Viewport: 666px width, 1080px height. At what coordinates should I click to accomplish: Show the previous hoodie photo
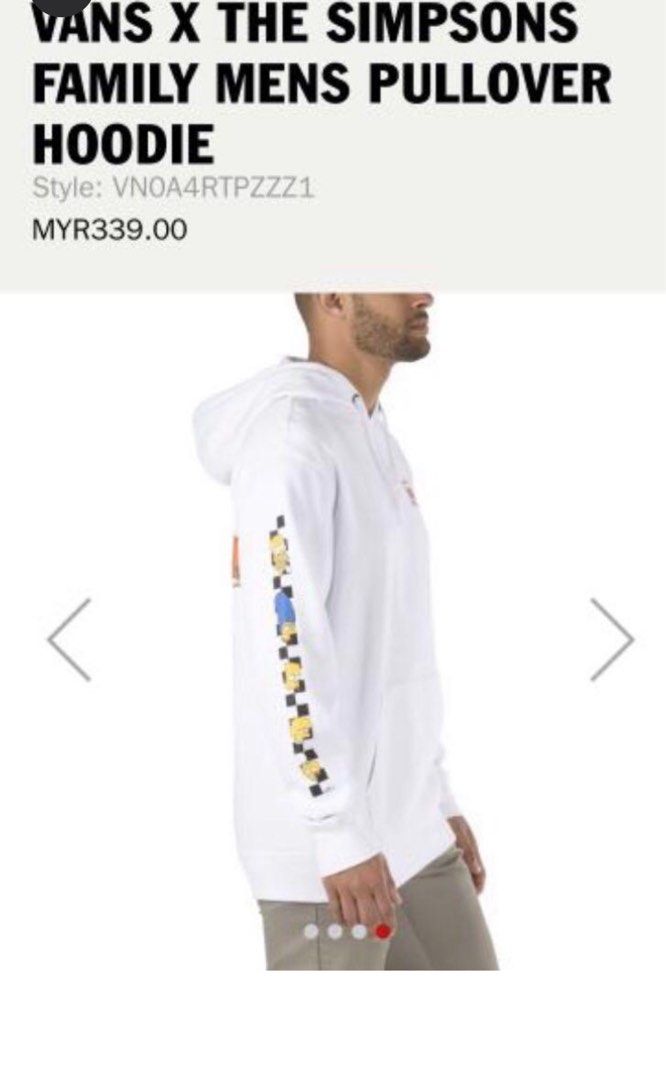pos(69,640)
